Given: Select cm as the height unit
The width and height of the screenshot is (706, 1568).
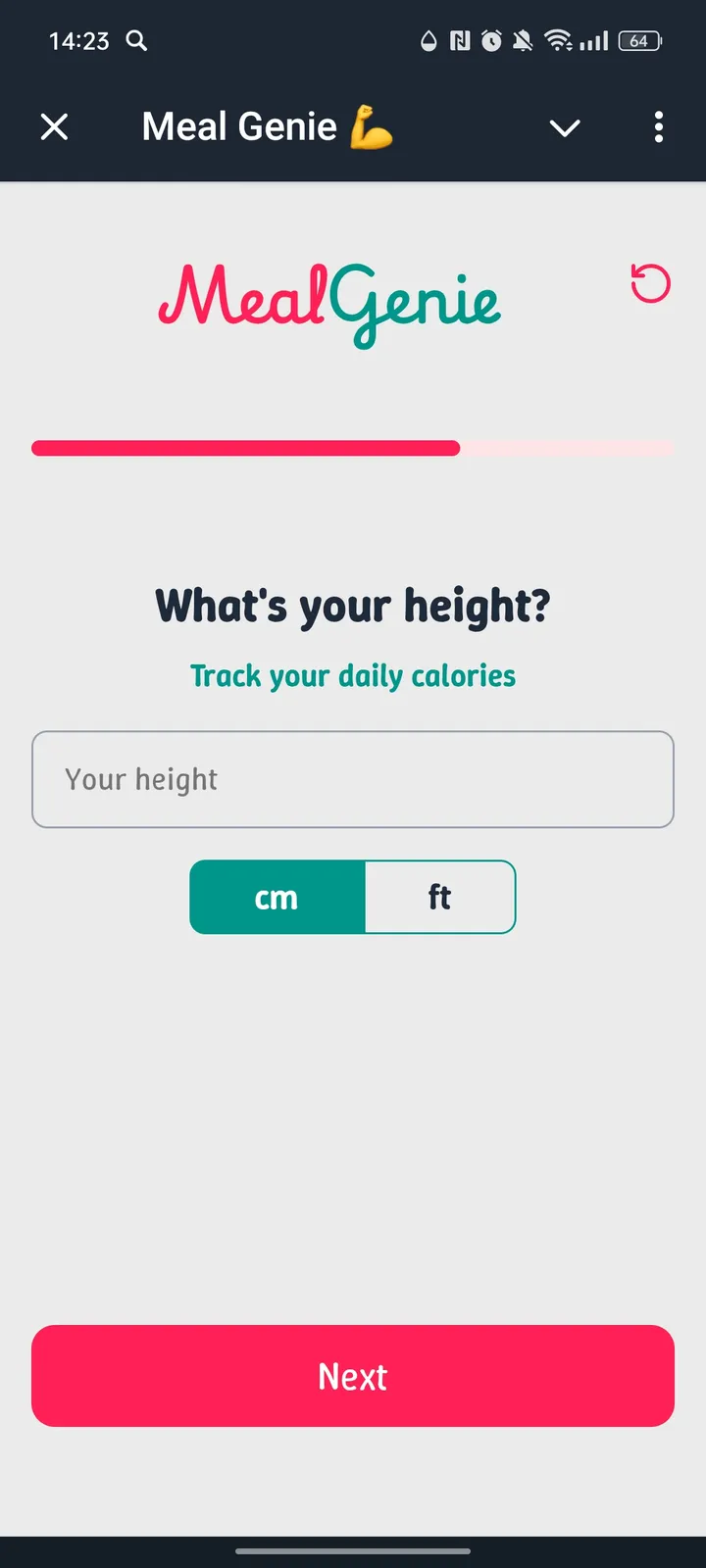Looking at the screenshot, I should coord(277,898).
